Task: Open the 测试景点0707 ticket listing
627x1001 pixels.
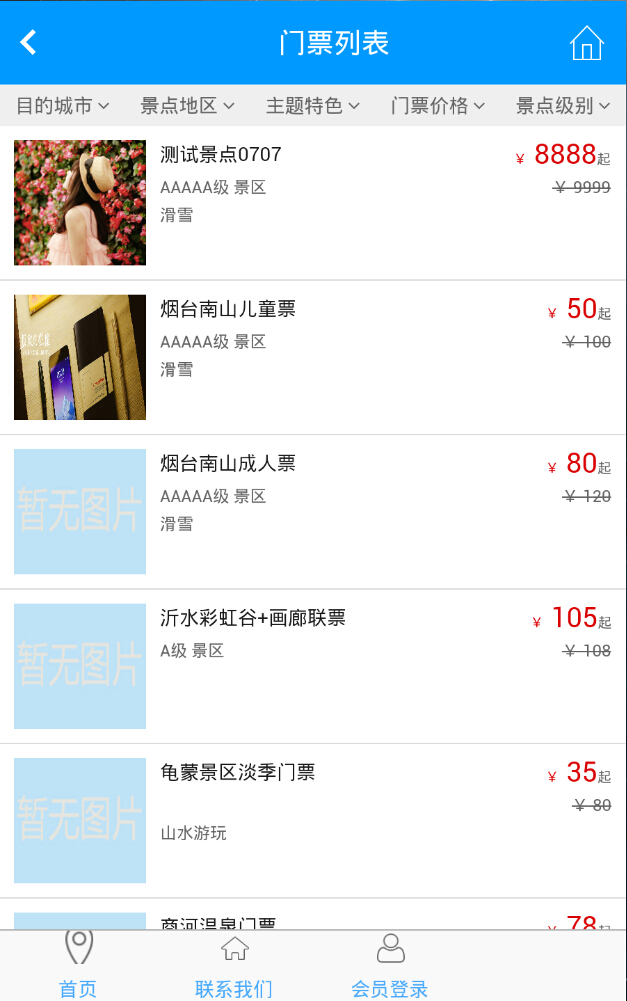Action: tap(221, 155)
